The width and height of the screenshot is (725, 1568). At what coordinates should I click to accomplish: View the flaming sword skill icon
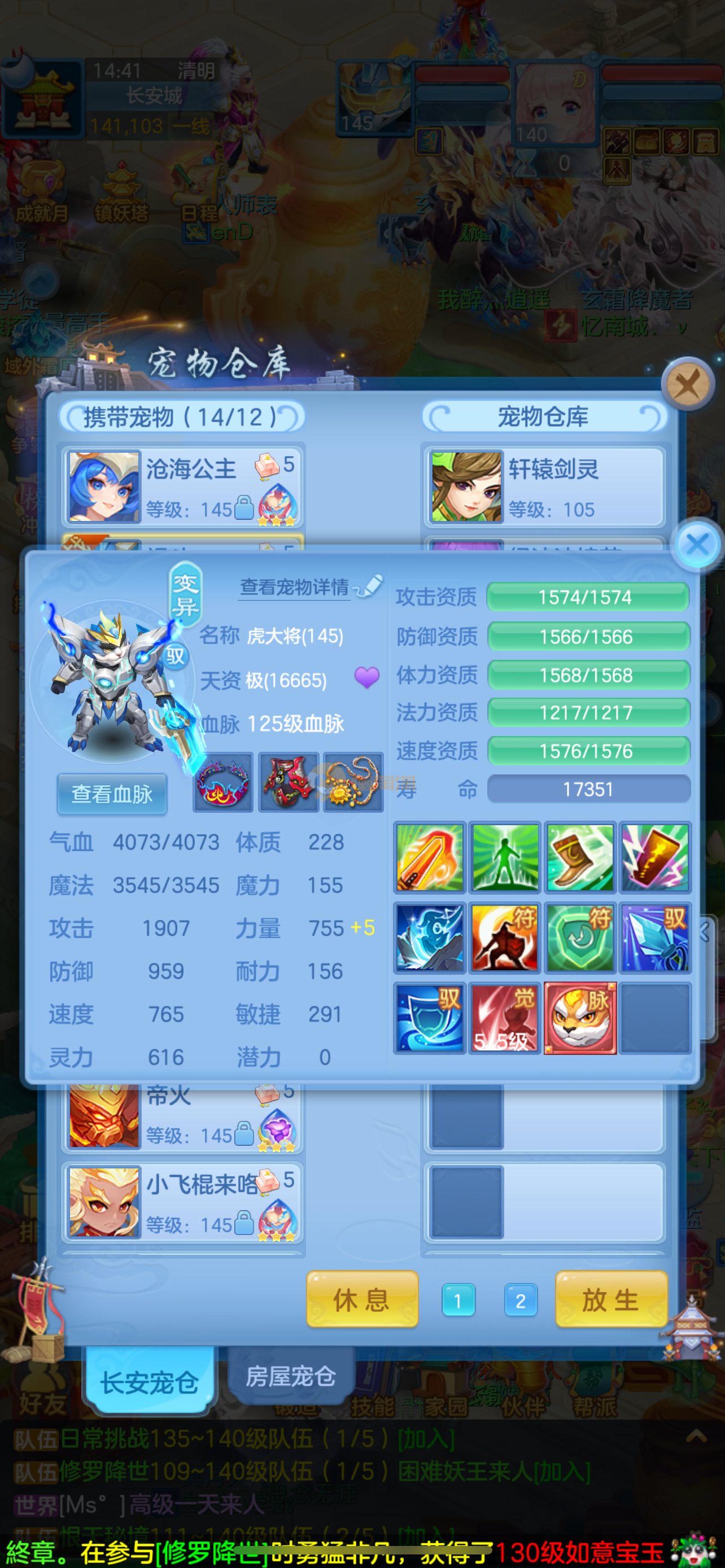(x=430, y=857)
